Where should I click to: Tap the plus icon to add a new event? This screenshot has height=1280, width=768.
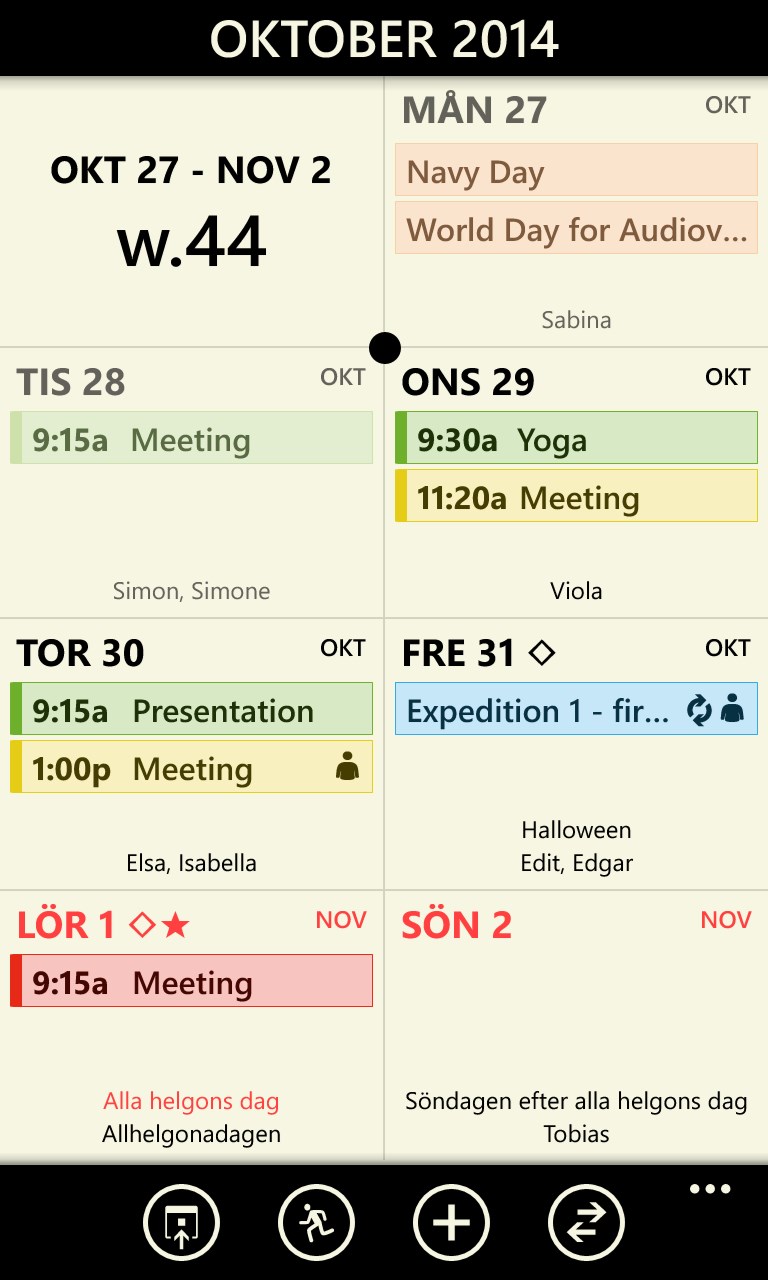coord(451,1222)
